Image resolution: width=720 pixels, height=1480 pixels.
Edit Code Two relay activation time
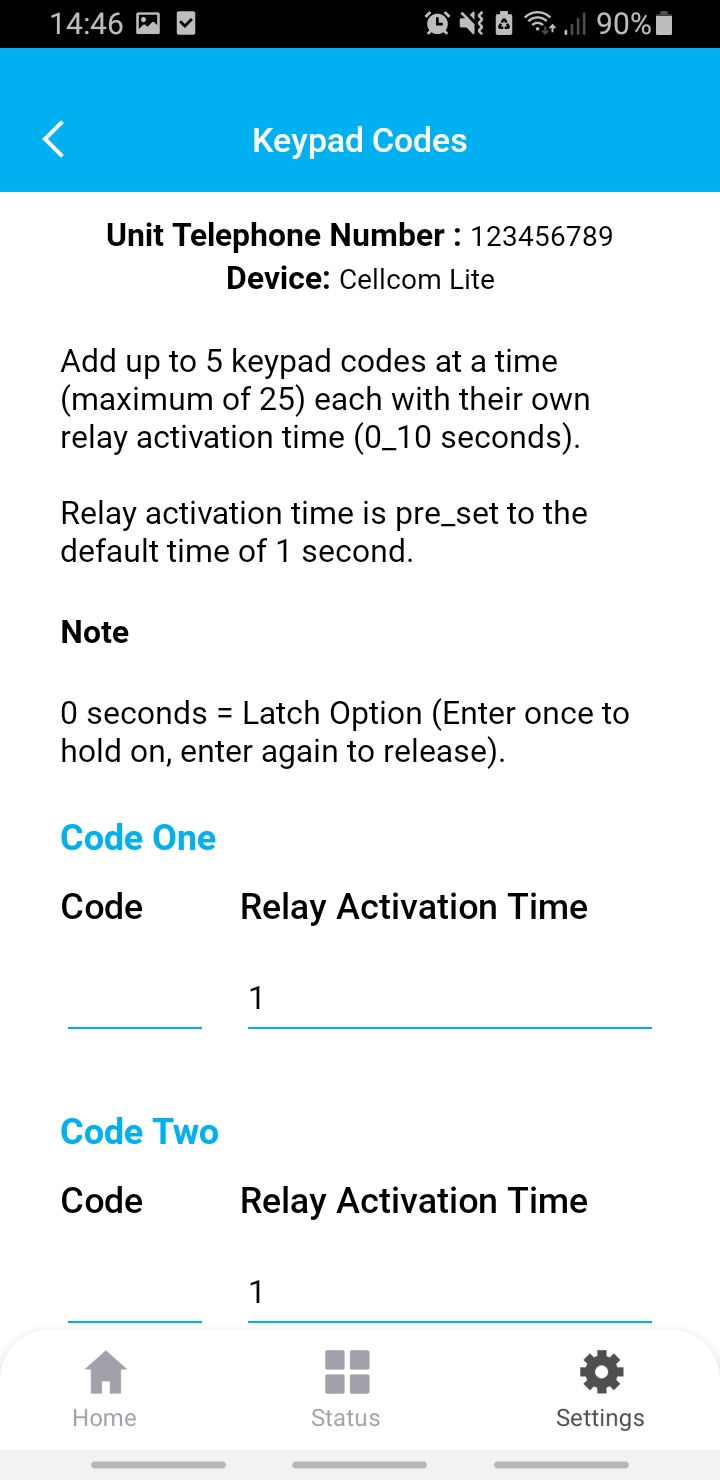[450, 1292]
